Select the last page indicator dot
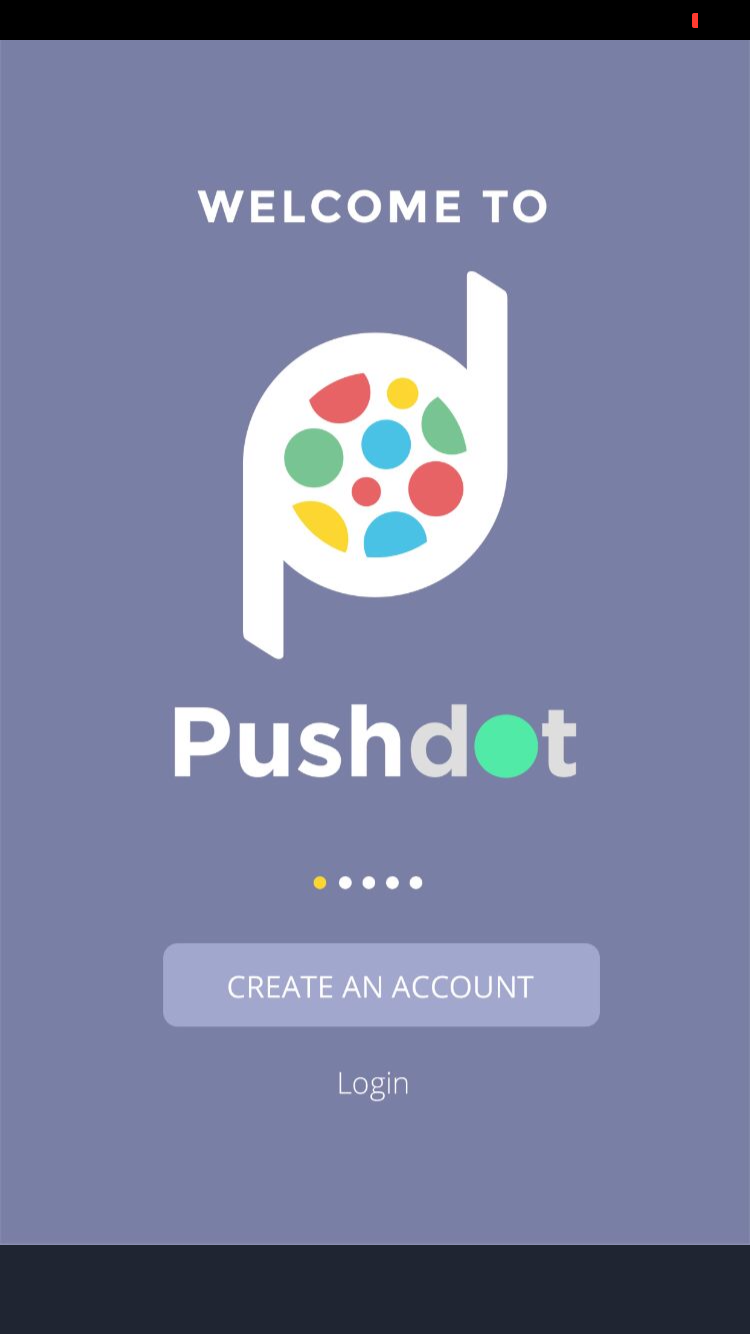Viewport: 750px width, 1334px height. click(416, 883)
